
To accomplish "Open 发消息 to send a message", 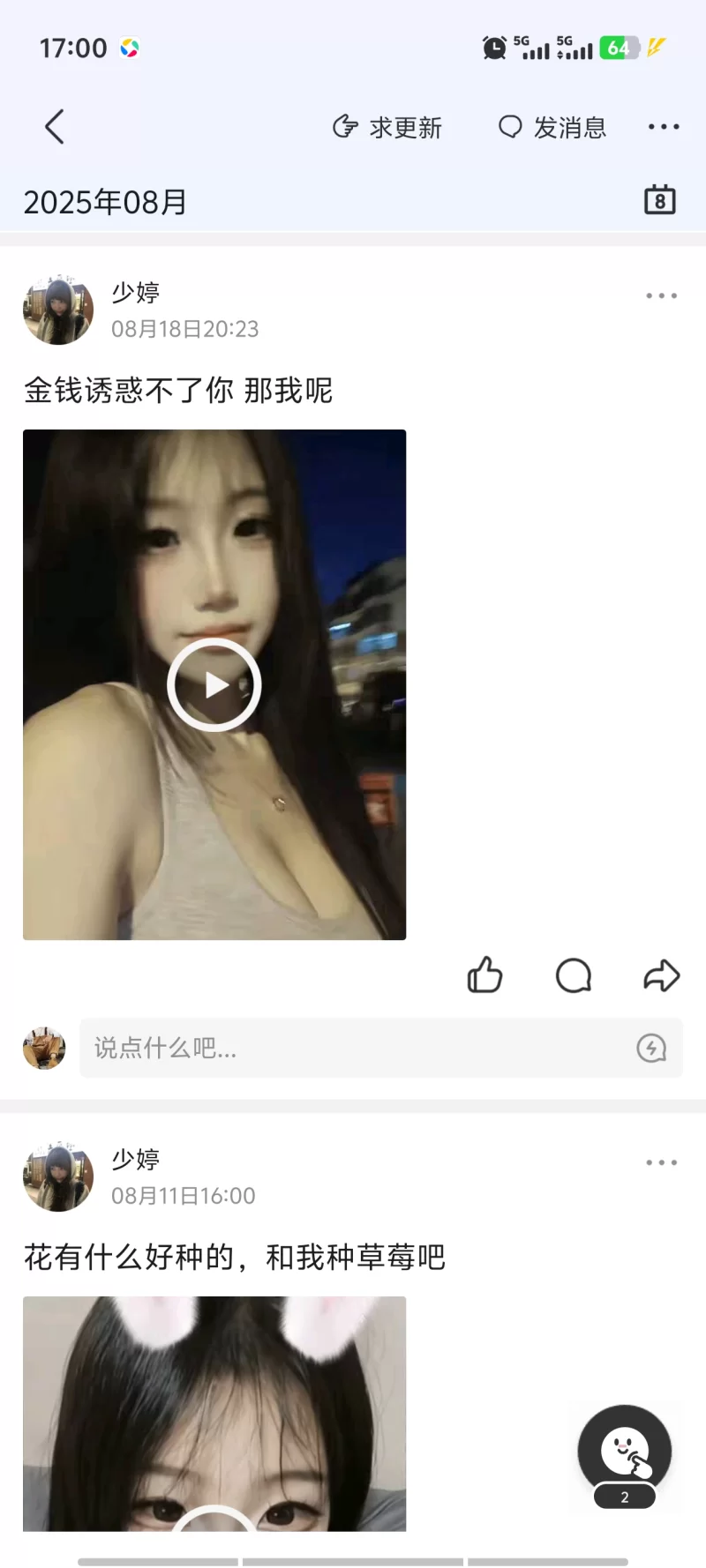I will point(552,127).
